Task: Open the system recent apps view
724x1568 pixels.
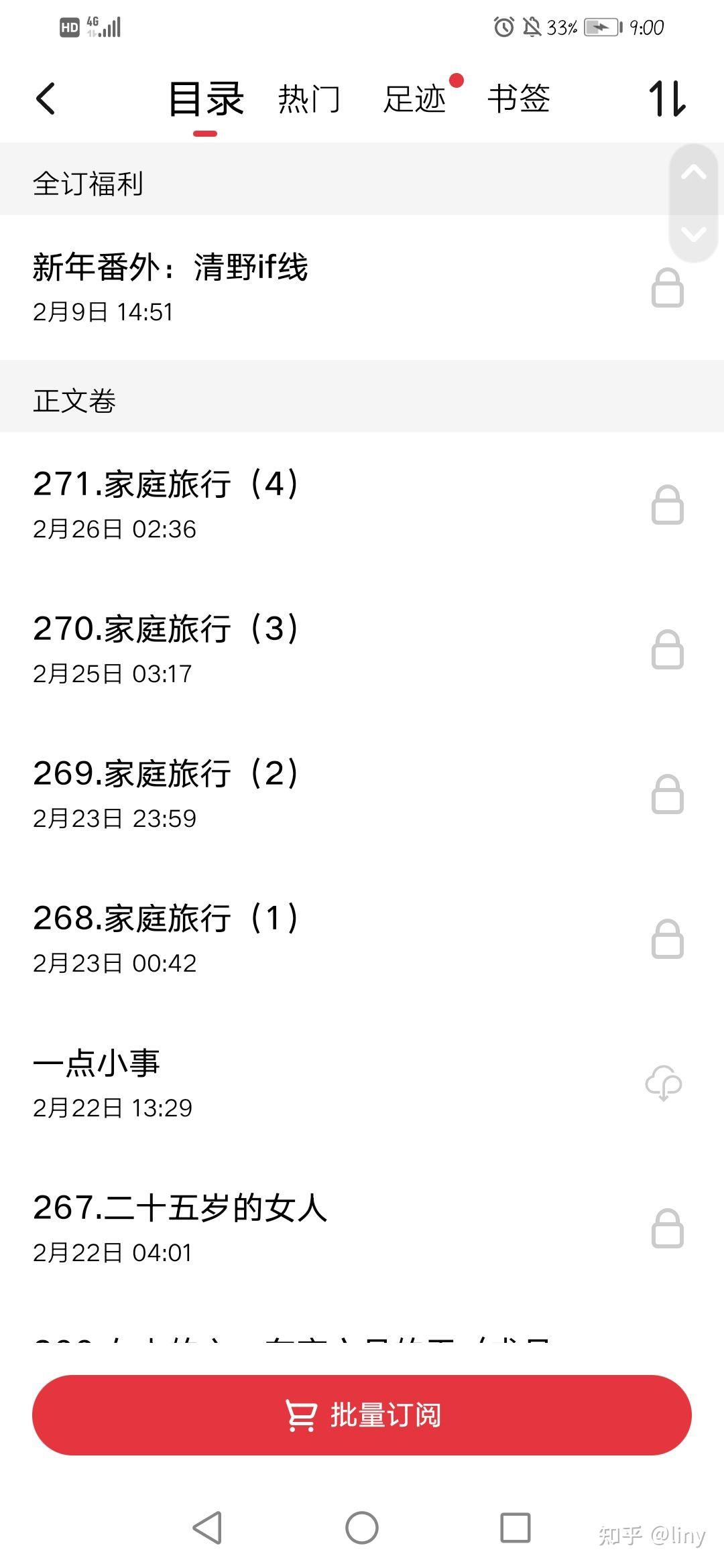Action: pyautogui.click(x=516, y=1528)
